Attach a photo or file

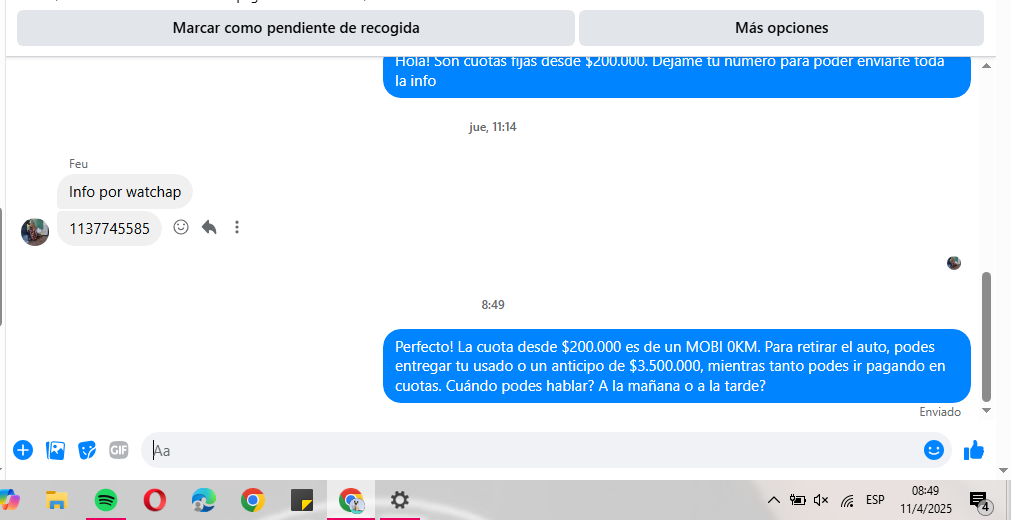tap(56, 450)
